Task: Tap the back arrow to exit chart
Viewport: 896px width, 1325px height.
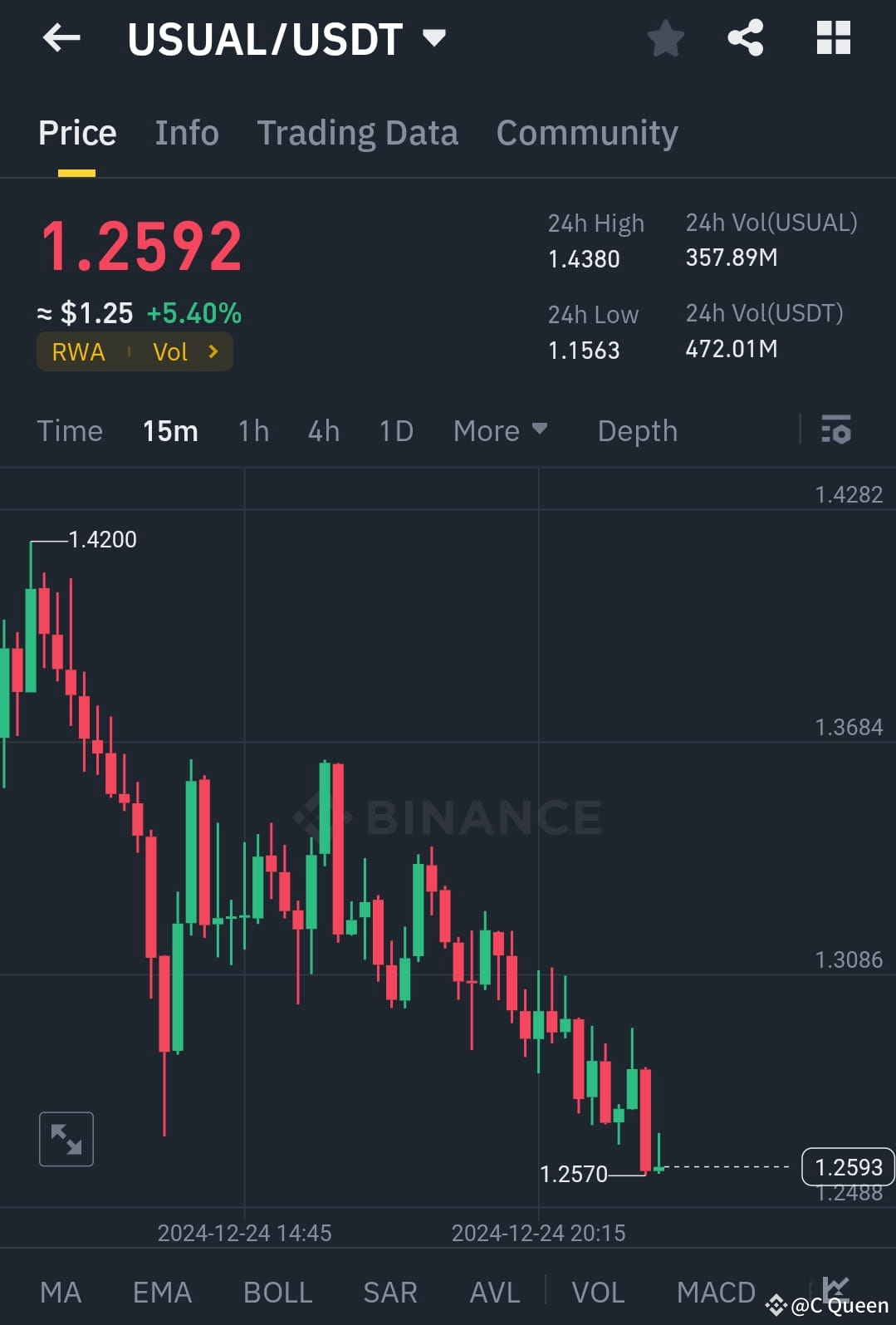Action: point(61,38)
